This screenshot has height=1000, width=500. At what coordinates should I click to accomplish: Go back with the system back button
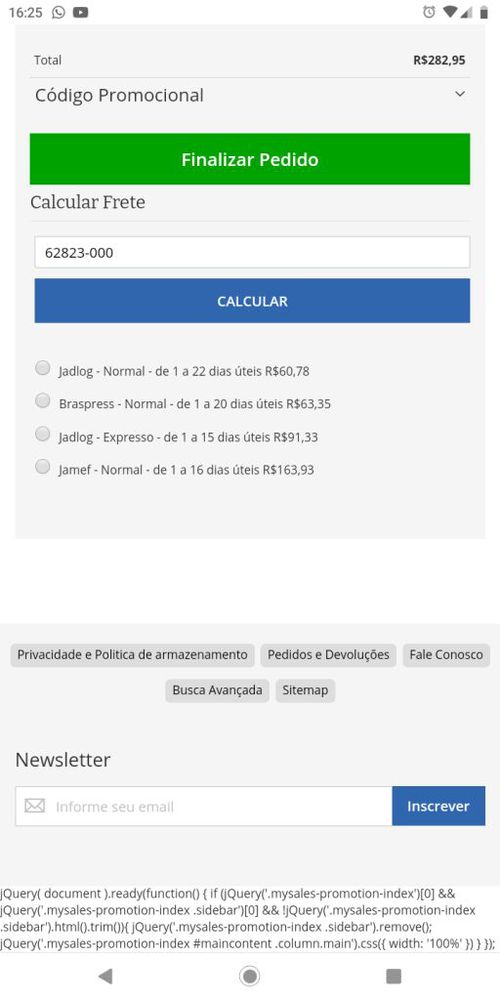click(105, 976)
